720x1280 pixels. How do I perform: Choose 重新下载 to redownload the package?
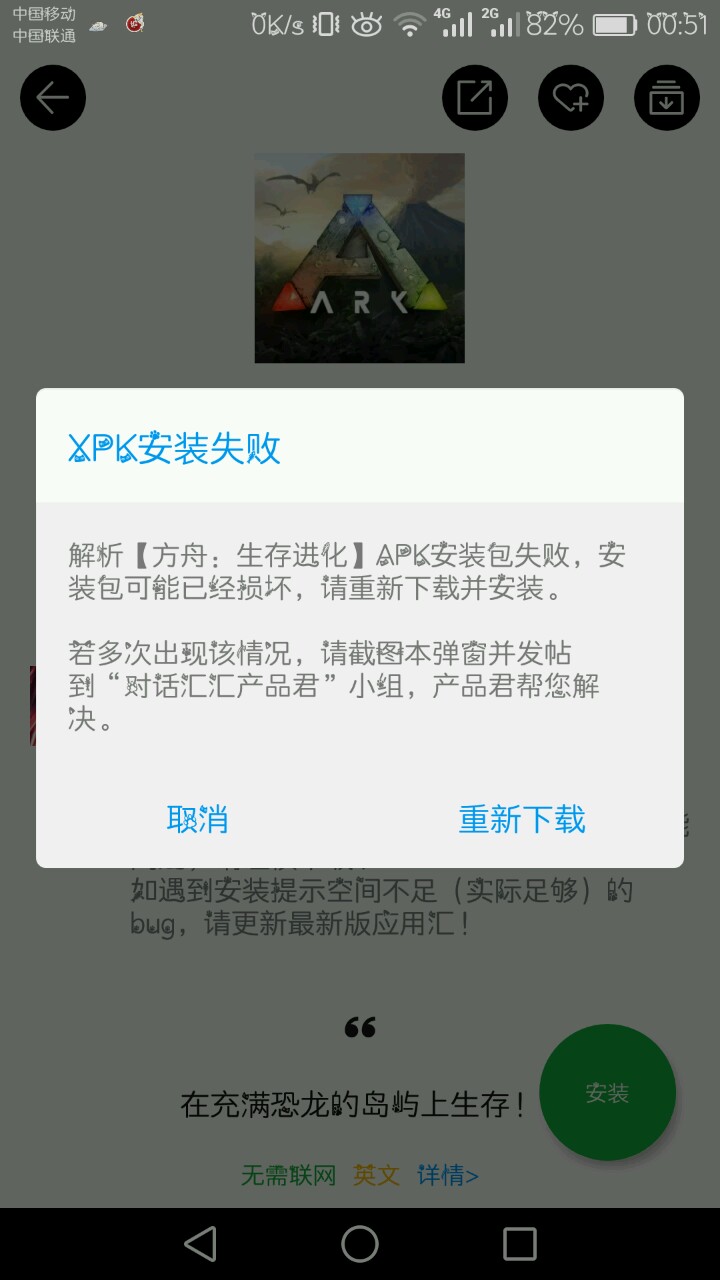click(521, 820)
